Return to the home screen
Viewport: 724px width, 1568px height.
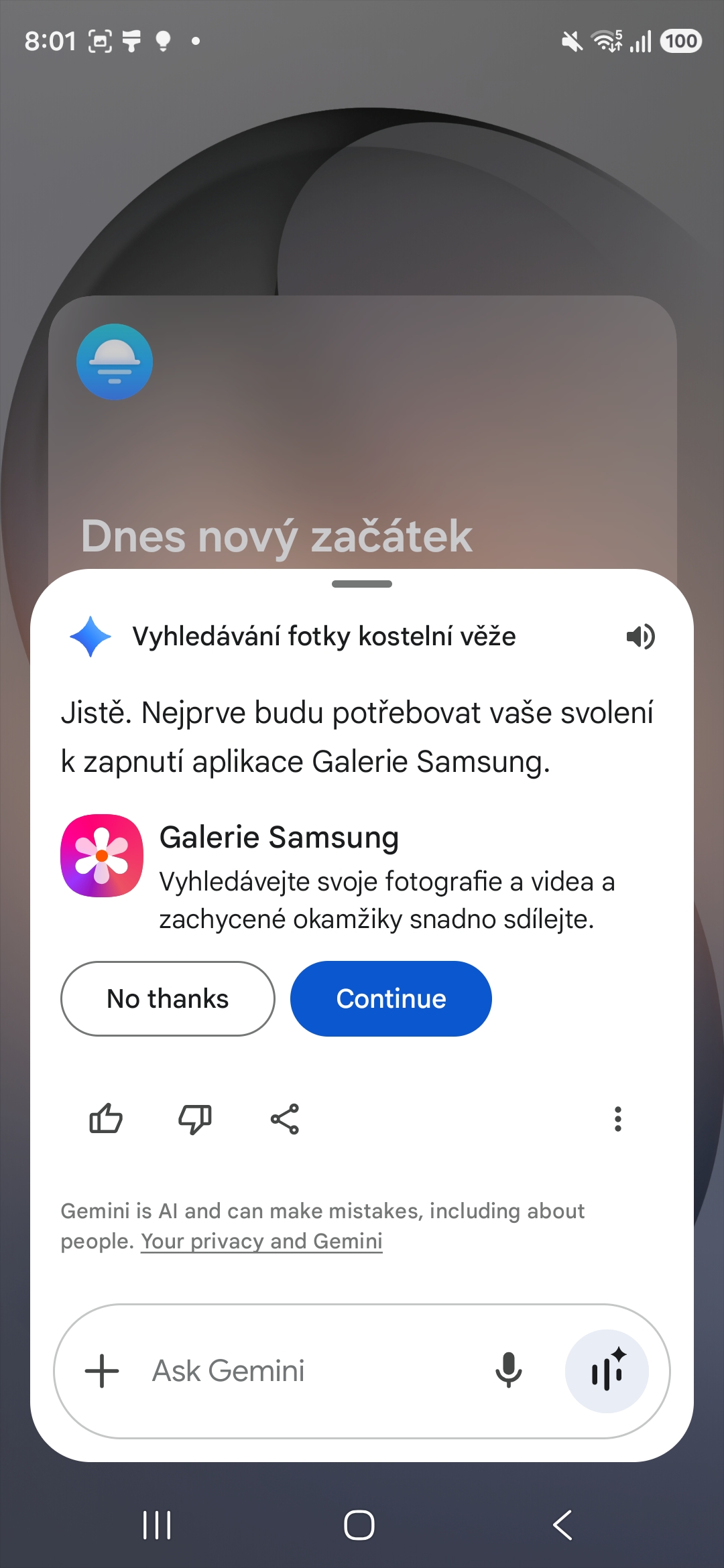[359, 1526]
